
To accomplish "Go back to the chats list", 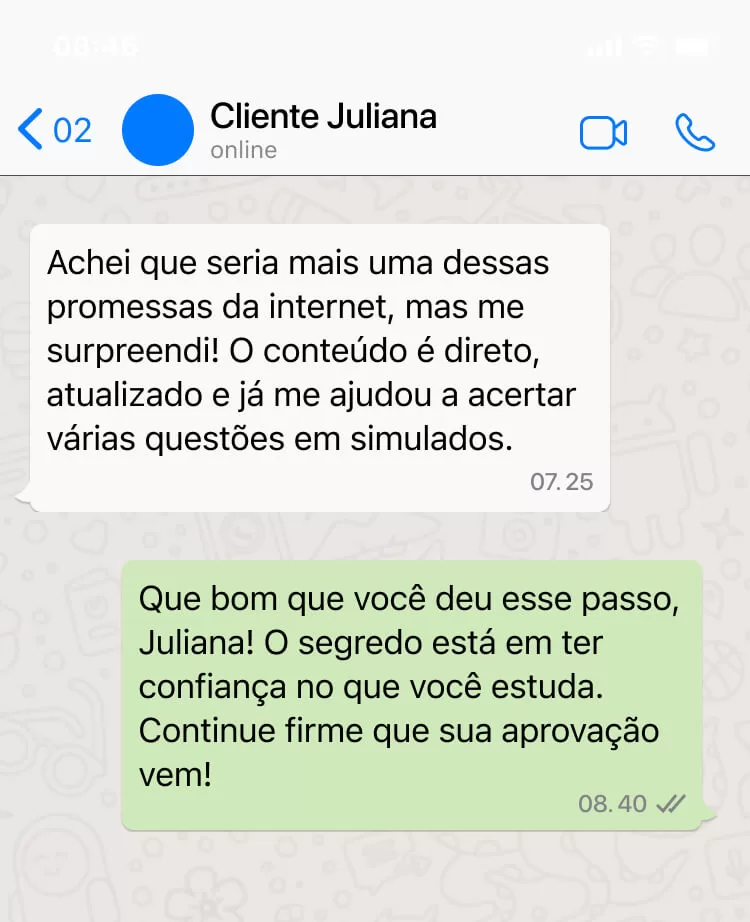I will [52, 131].
